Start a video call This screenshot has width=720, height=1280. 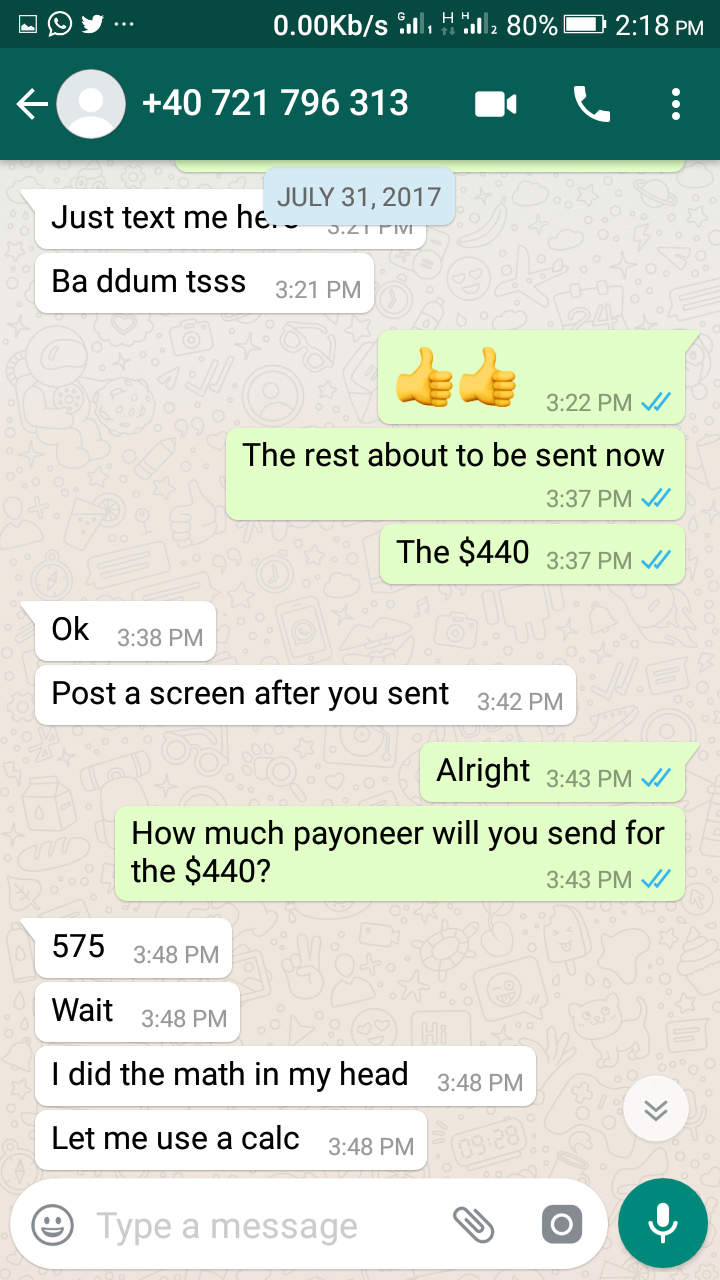pyautogui.click(x=496, y=104)
